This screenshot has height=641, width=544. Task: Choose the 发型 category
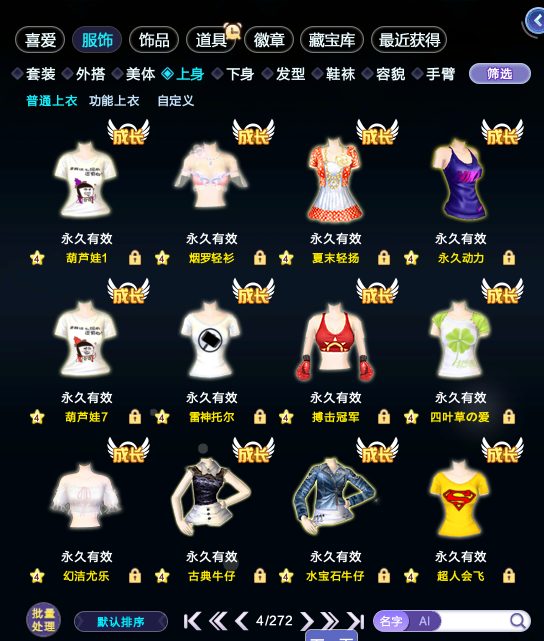tap(283, 74)
